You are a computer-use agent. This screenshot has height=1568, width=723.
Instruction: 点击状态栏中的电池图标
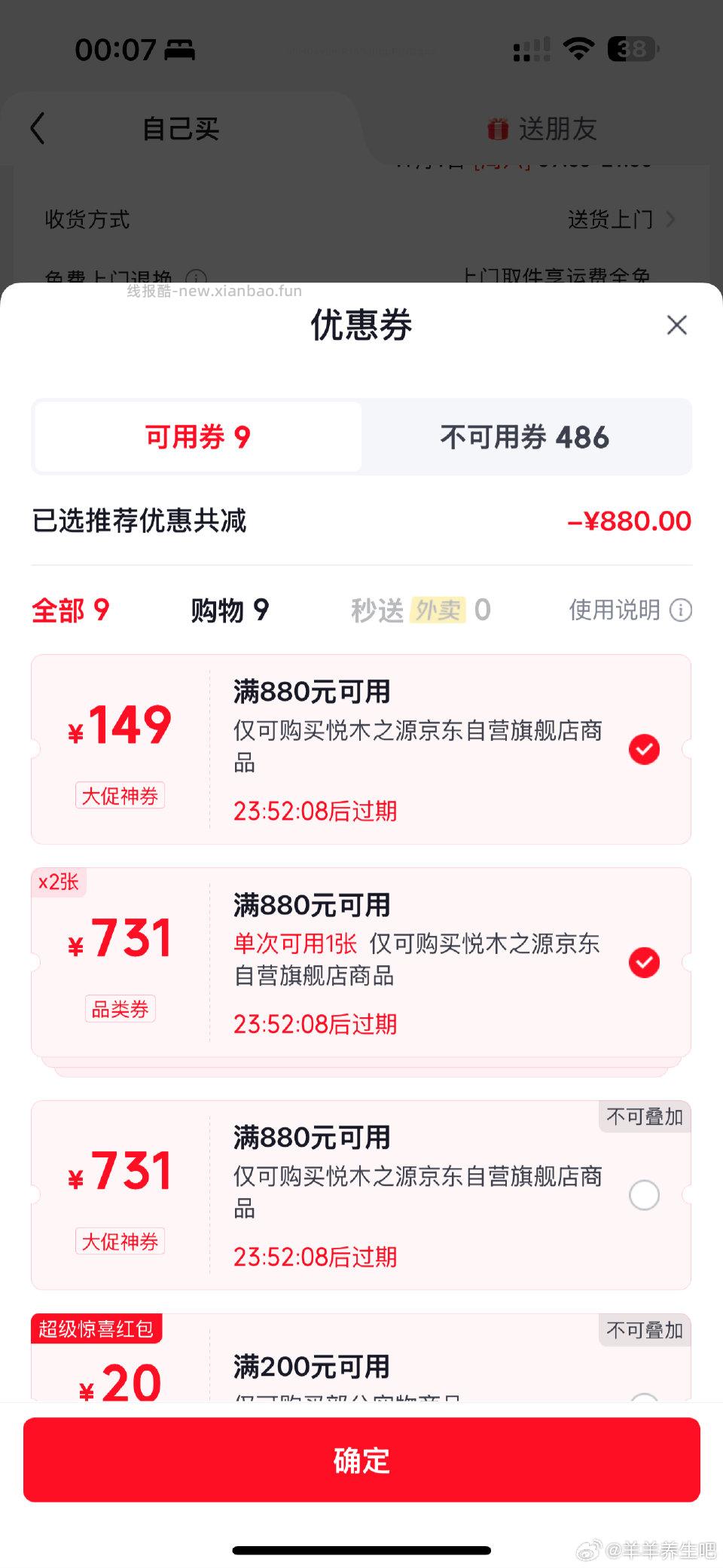pos(631,48)
